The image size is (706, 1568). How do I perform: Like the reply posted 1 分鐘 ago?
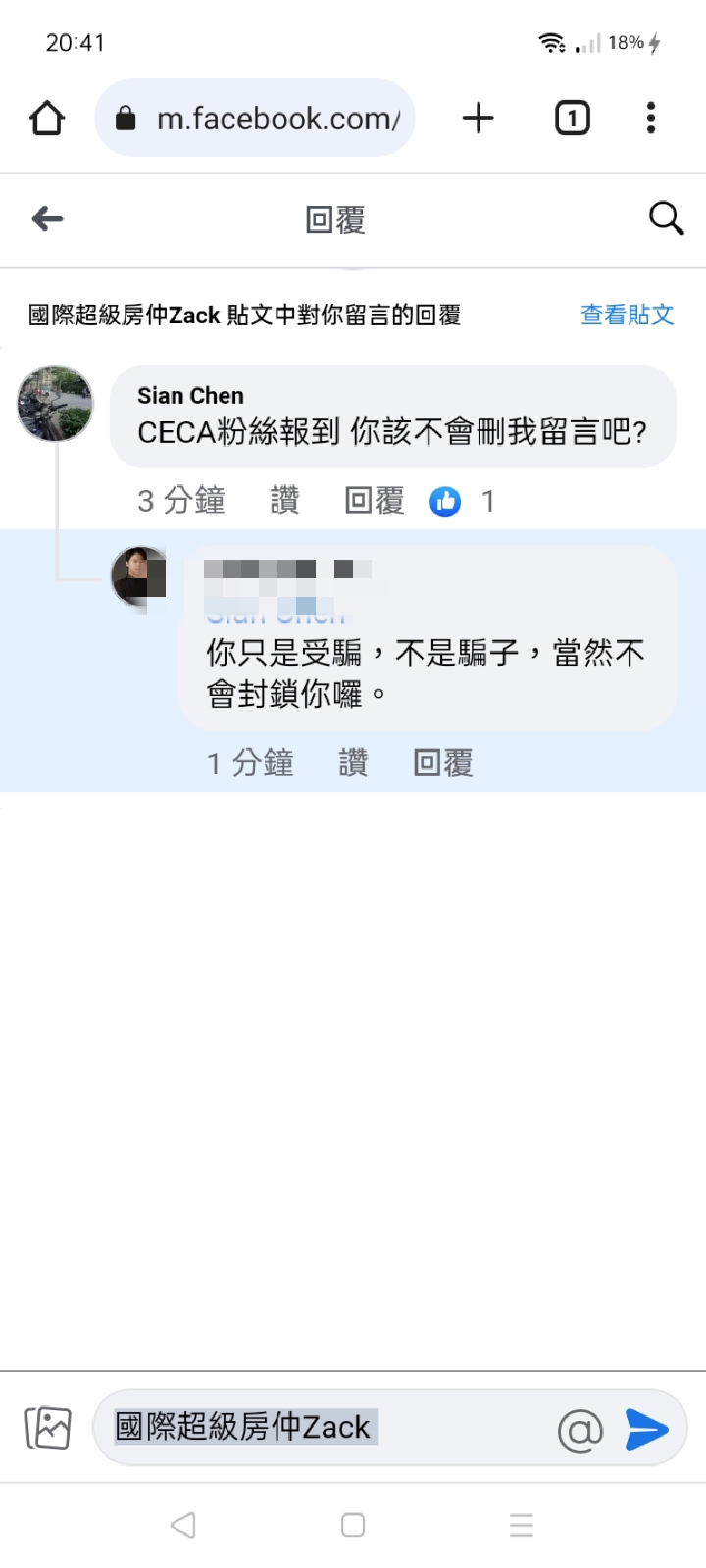coord(353,762)
